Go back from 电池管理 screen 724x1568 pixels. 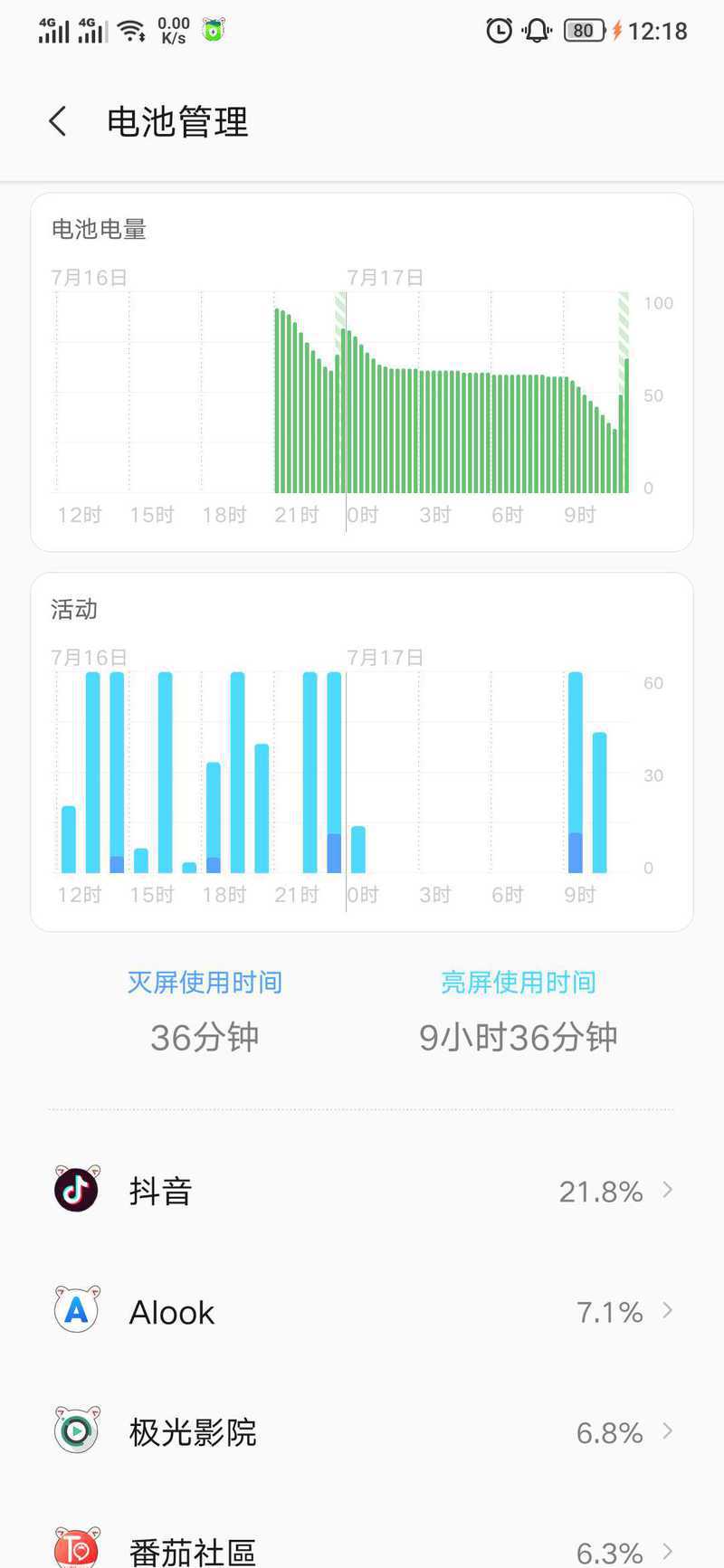(x=58, y=121)
